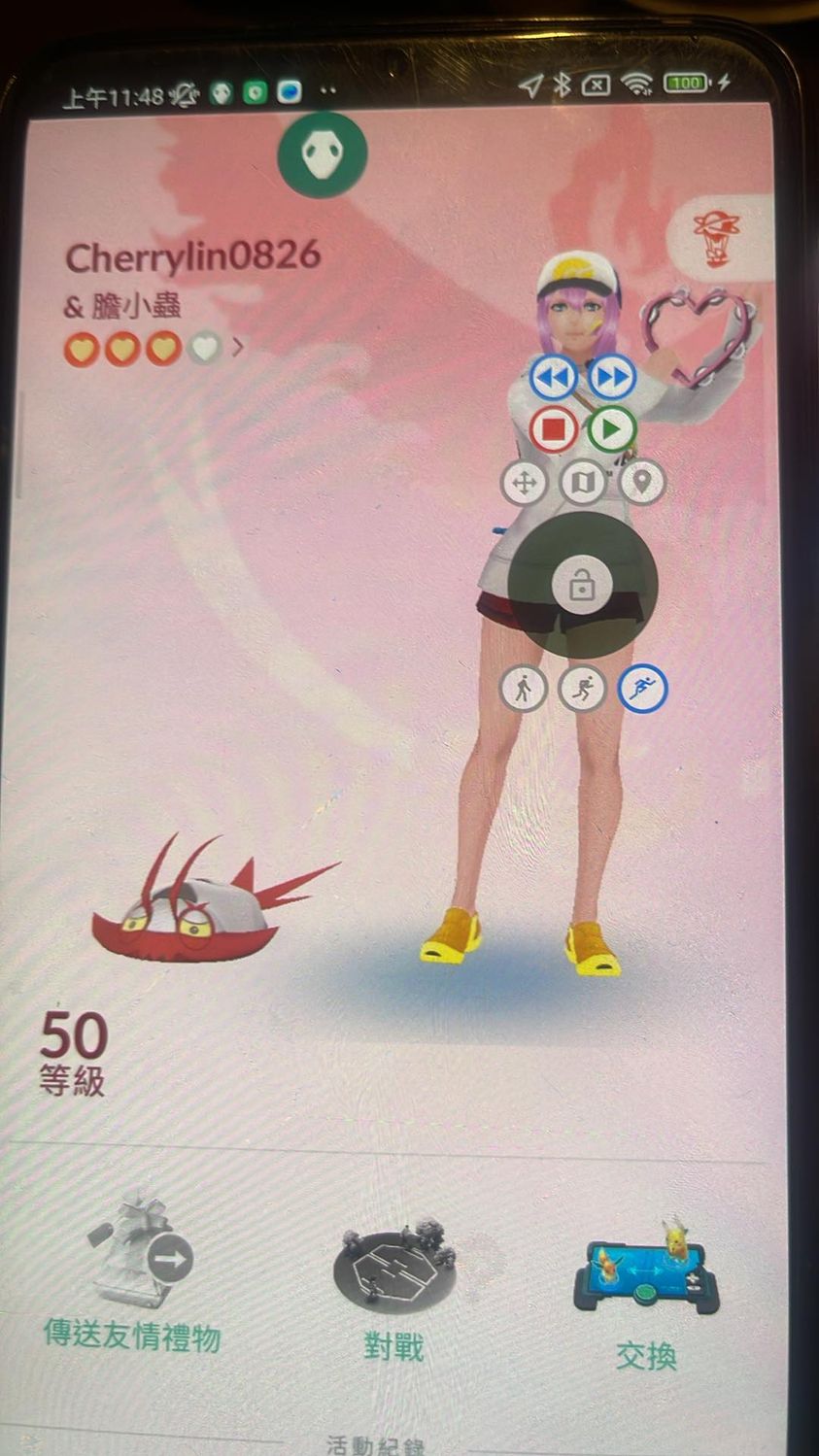Viewport: 819px width, 1456px height.
Task: Select the fastest running speed
Action: coord(642,689)
